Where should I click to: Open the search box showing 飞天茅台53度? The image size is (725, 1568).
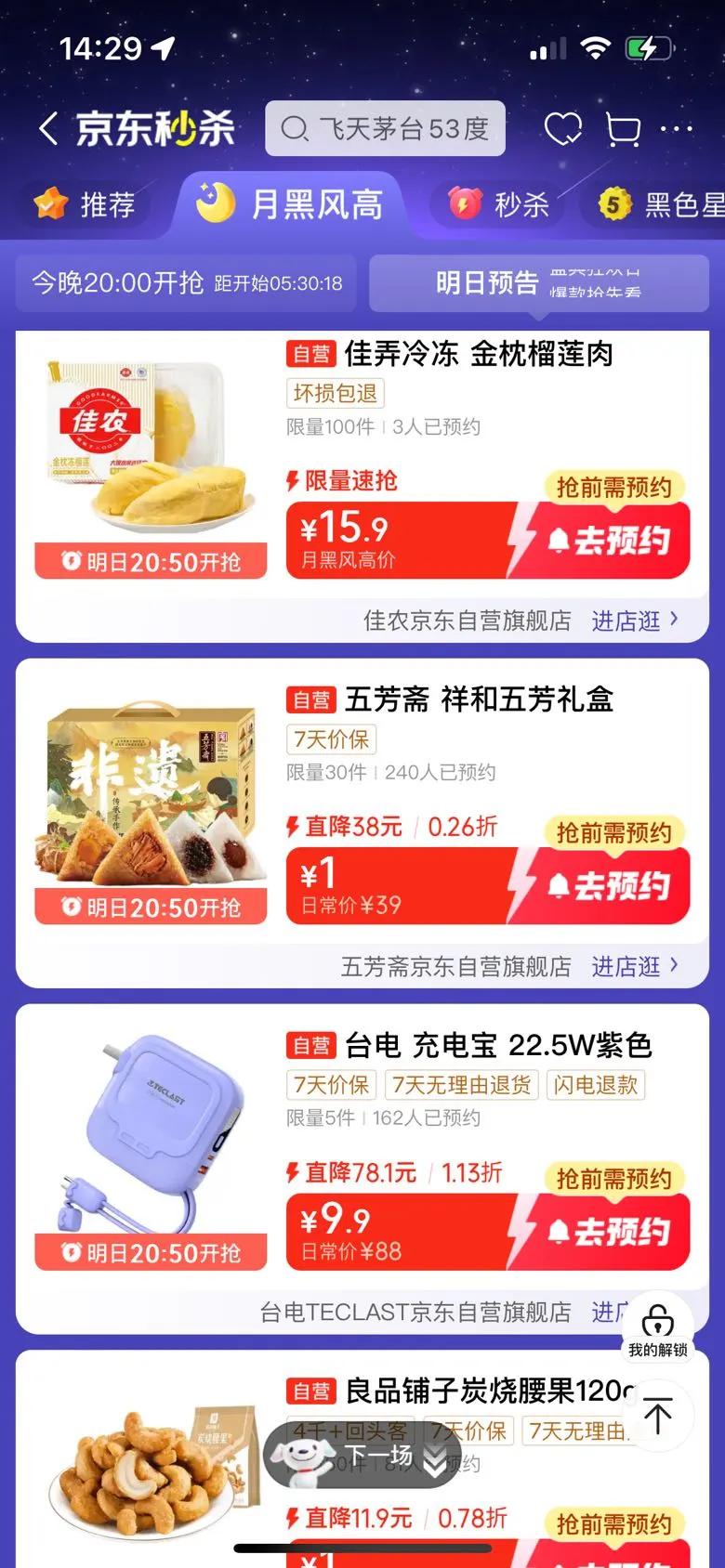(x=385, y=128)
